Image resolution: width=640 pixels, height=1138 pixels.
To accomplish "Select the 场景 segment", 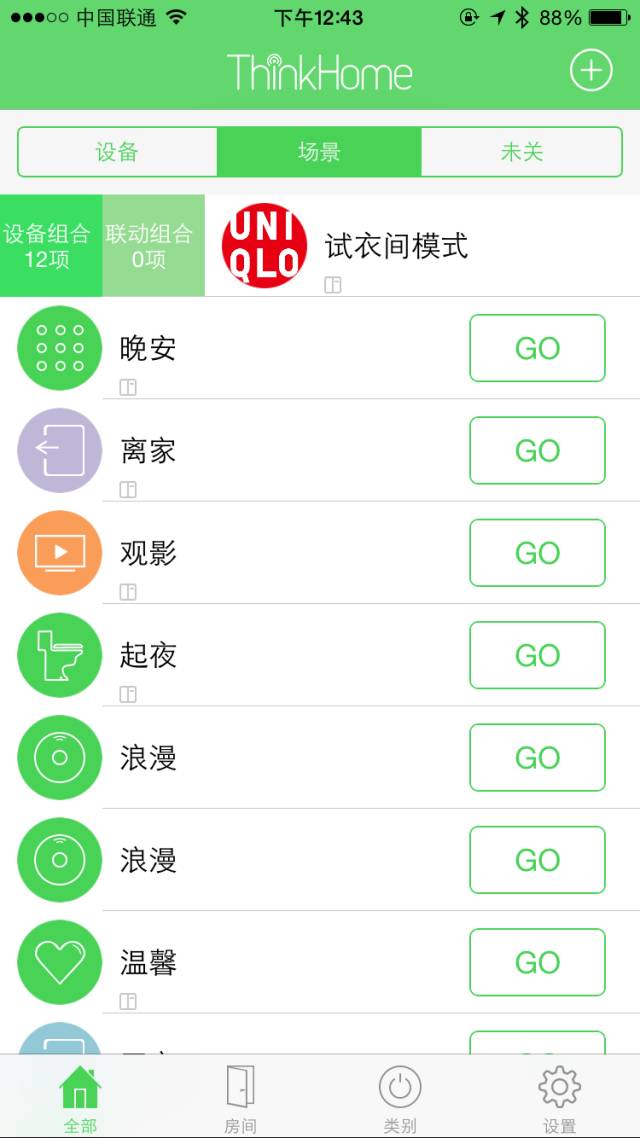I will (x=319, y=152).
